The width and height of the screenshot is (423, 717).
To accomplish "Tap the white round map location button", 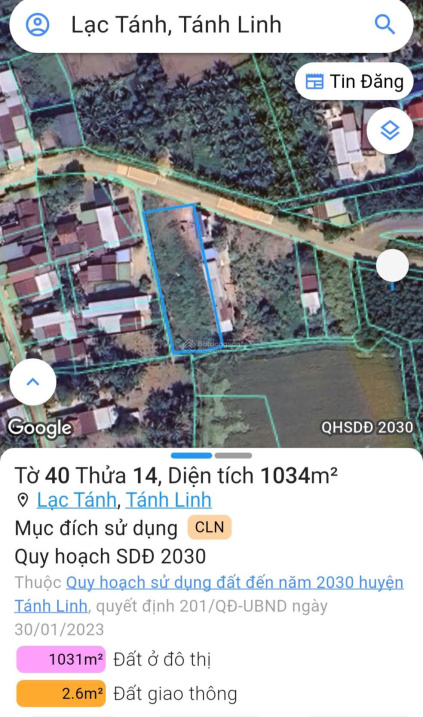I will (392, 266).
